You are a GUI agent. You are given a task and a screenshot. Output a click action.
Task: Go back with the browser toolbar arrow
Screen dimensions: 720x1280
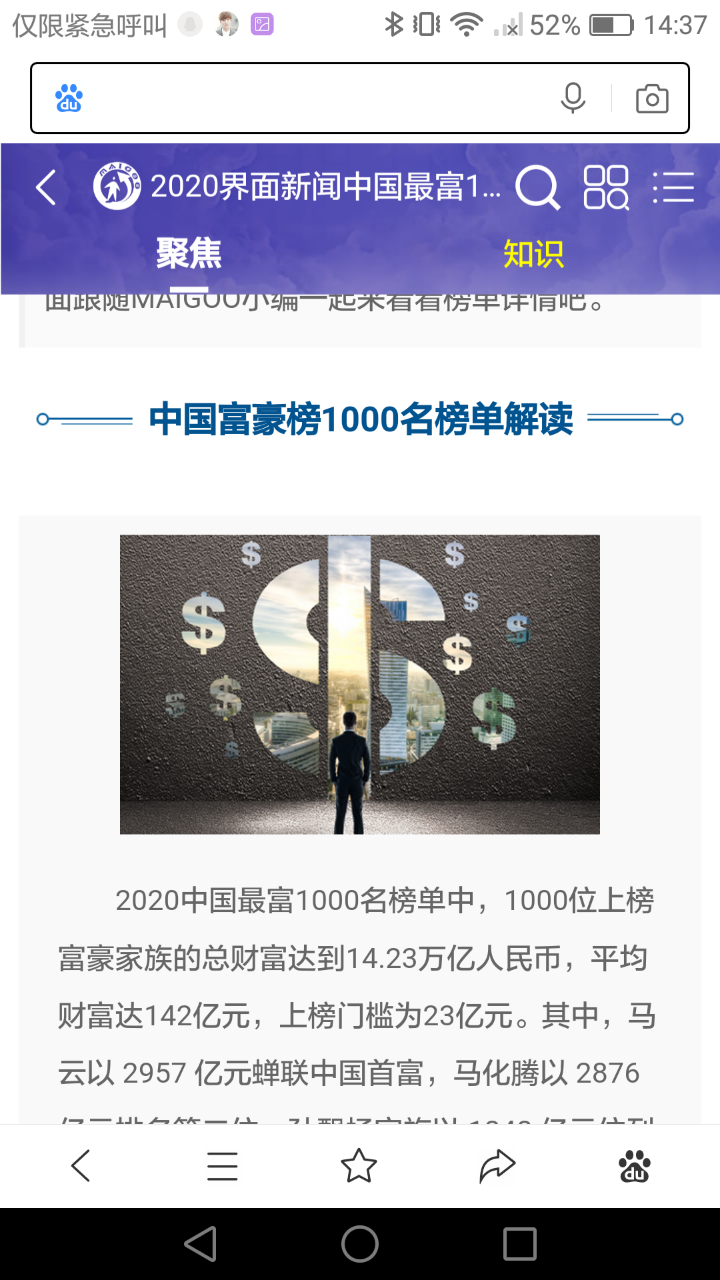[81, 1166]
